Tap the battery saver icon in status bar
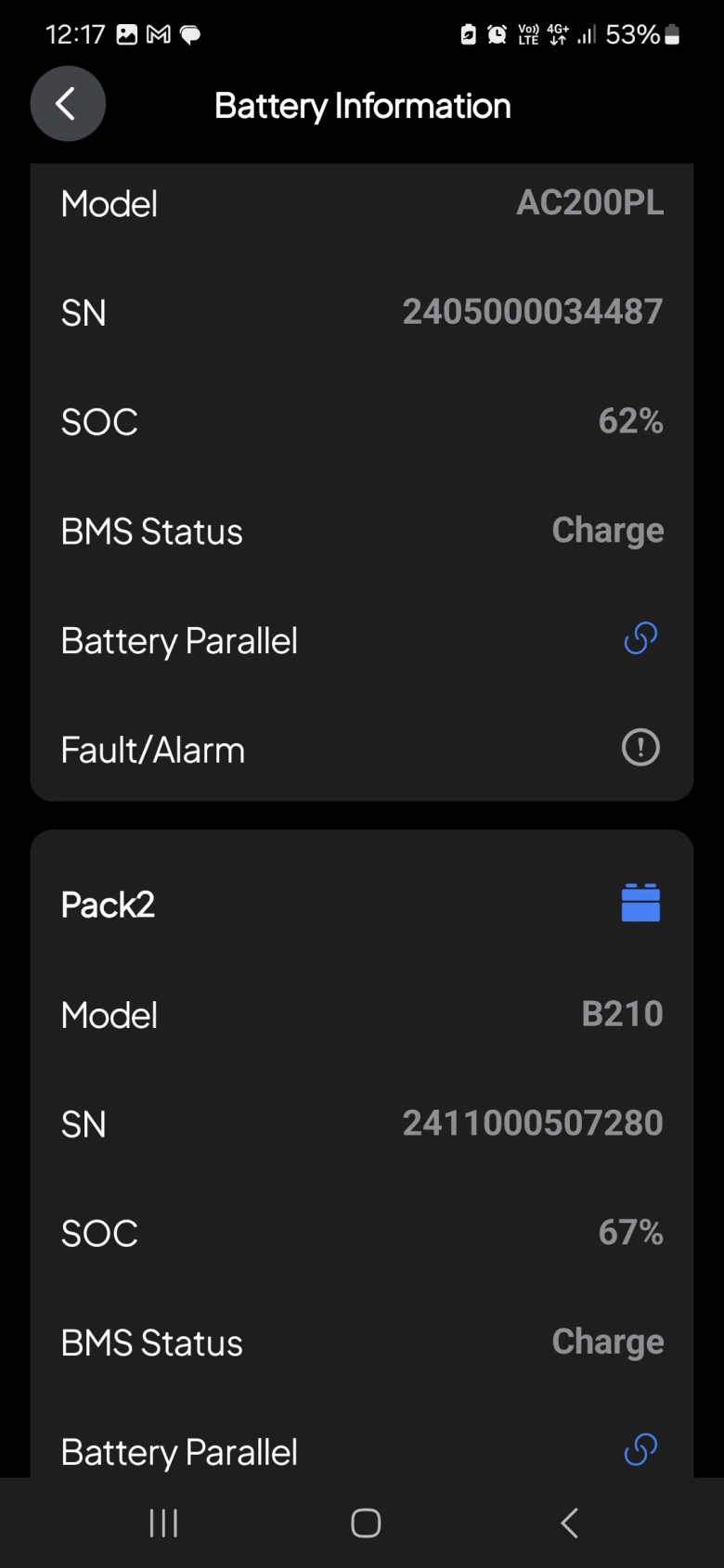This screenshot has height=1568, width=724. pos(468,34)
